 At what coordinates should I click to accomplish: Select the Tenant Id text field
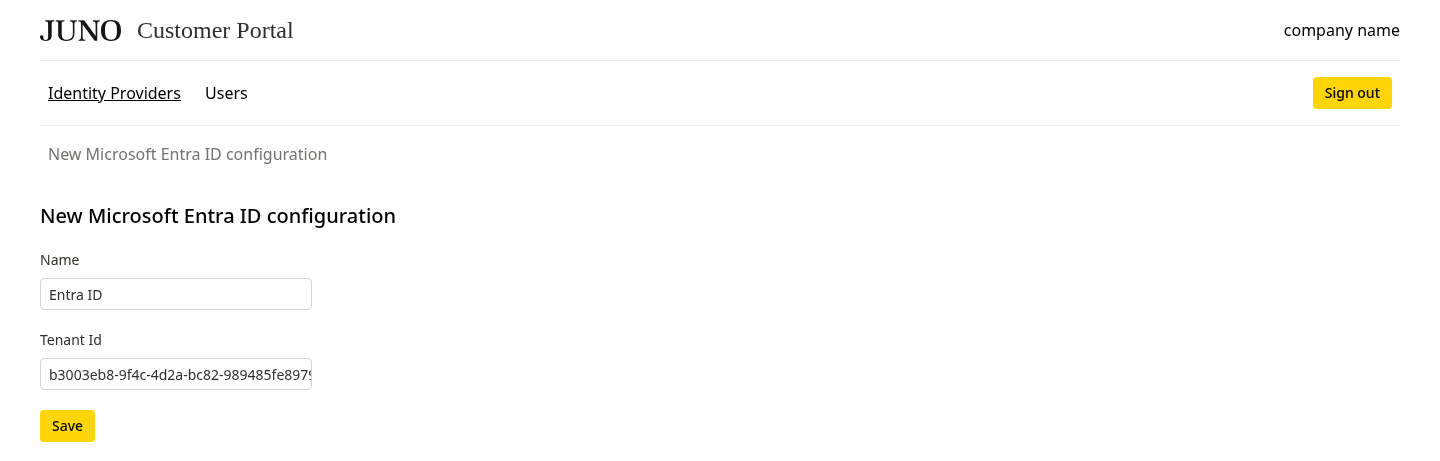[x=176, y=375]
